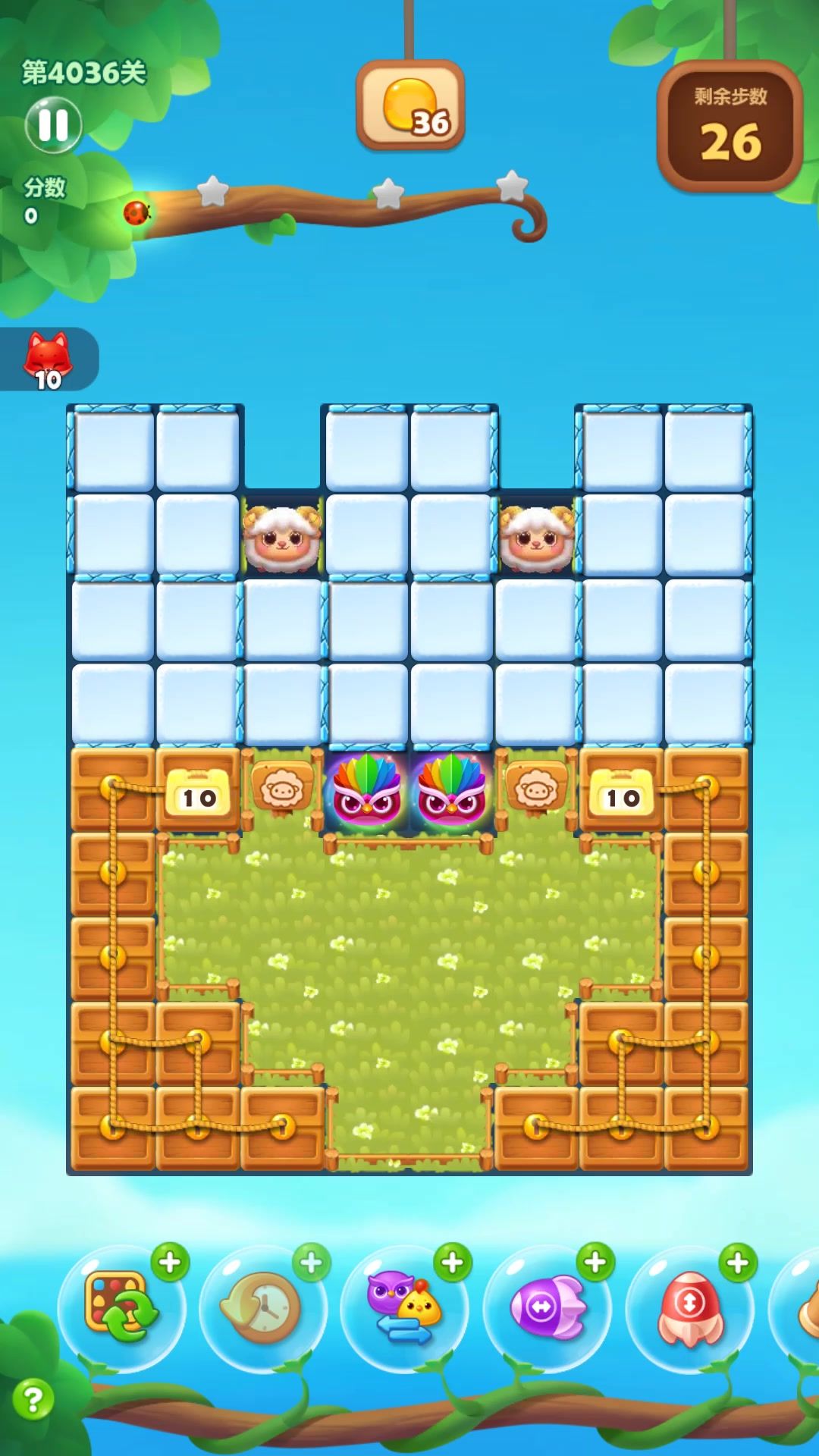Screen dimensions: 819x1456
Task: Add more shuffle boosters via plus
Action: [170, 1263]
